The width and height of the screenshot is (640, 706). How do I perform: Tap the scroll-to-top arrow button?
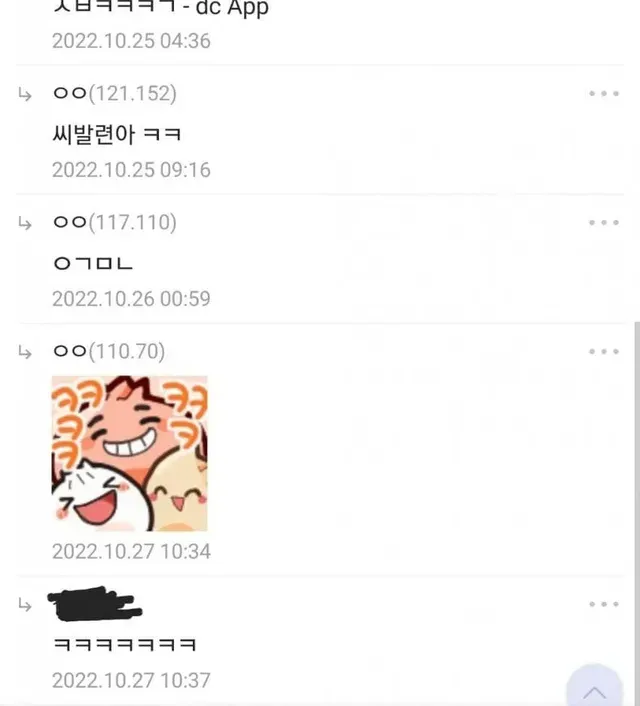595,690
